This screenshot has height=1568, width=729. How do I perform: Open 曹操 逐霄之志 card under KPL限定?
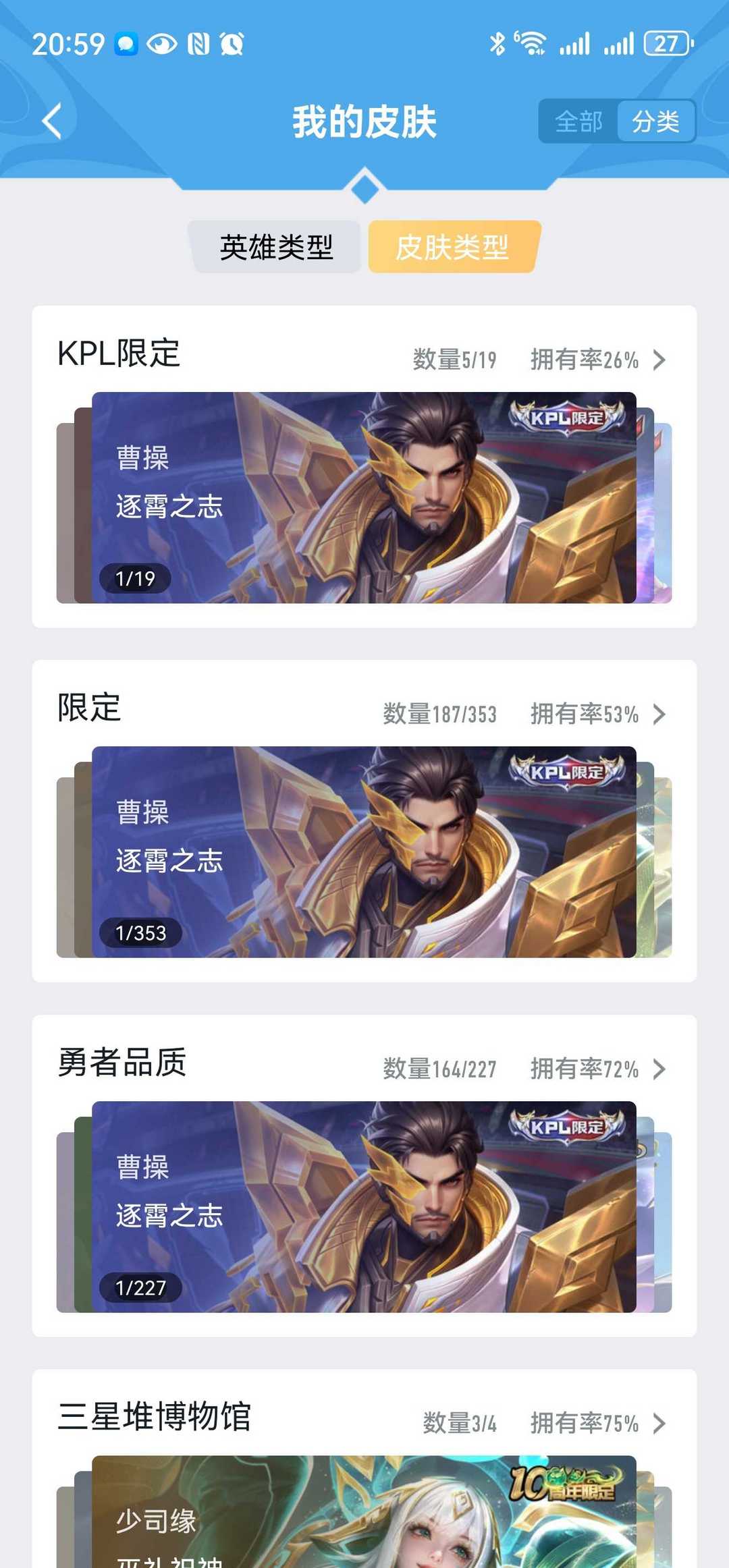(x=364, y=497)
